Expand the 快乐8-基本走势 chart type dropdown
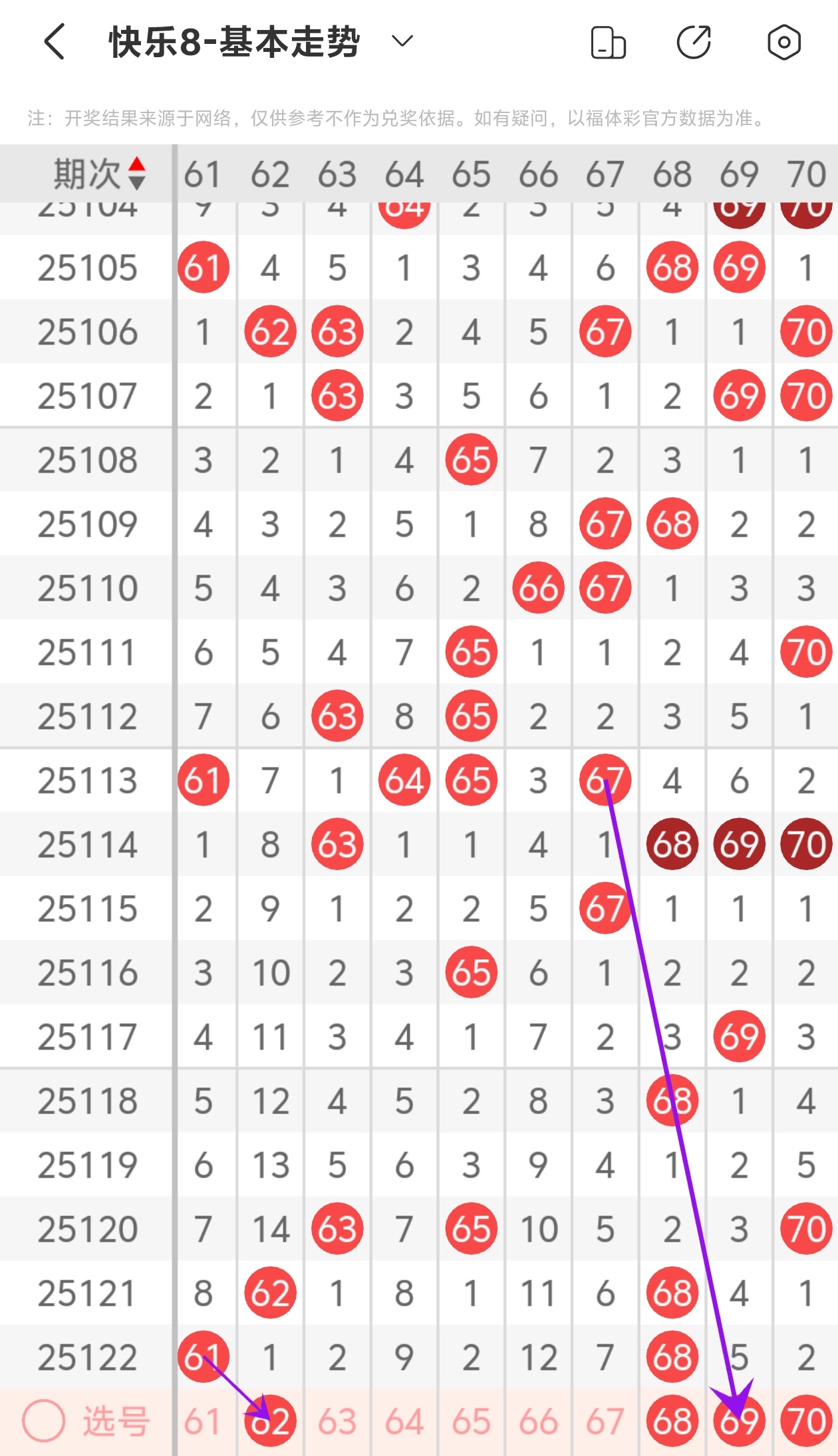 pos(402,42)
